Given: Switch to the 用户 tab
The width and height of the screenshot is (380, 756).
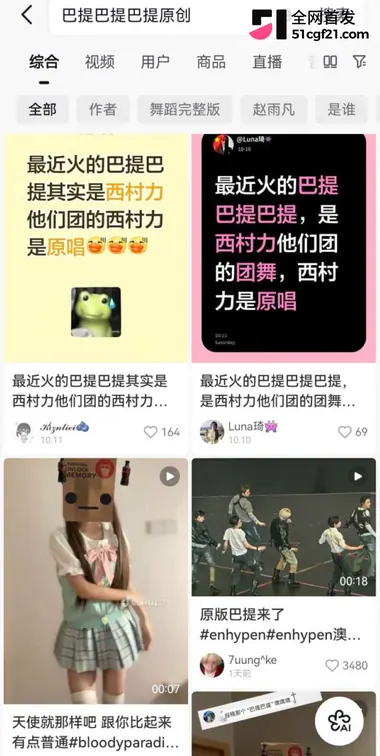Looking at the screenshot, I should pos(155,62).
